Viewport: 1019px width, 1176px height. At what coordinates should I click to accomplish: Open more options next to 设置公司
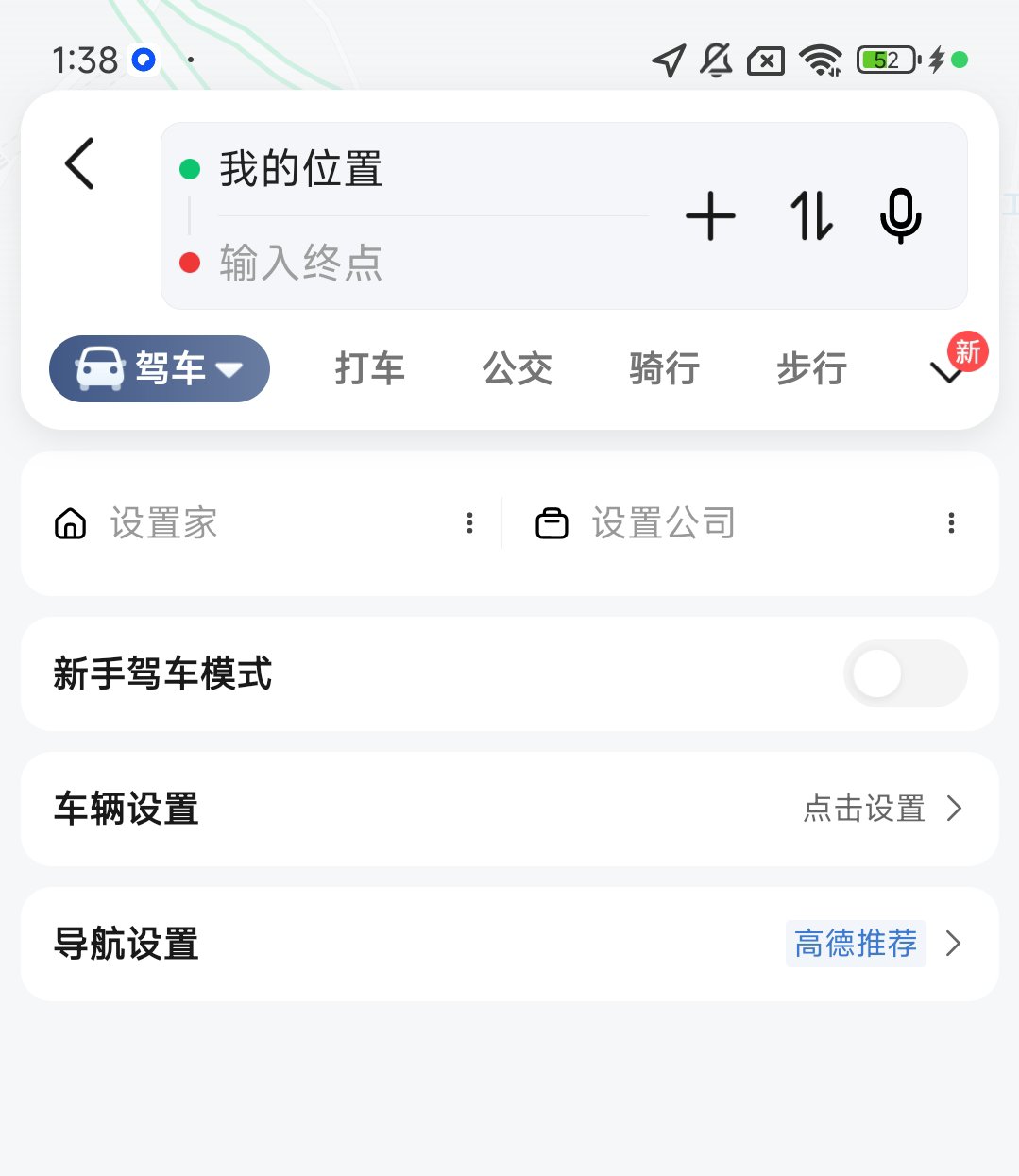pos(951,523)
